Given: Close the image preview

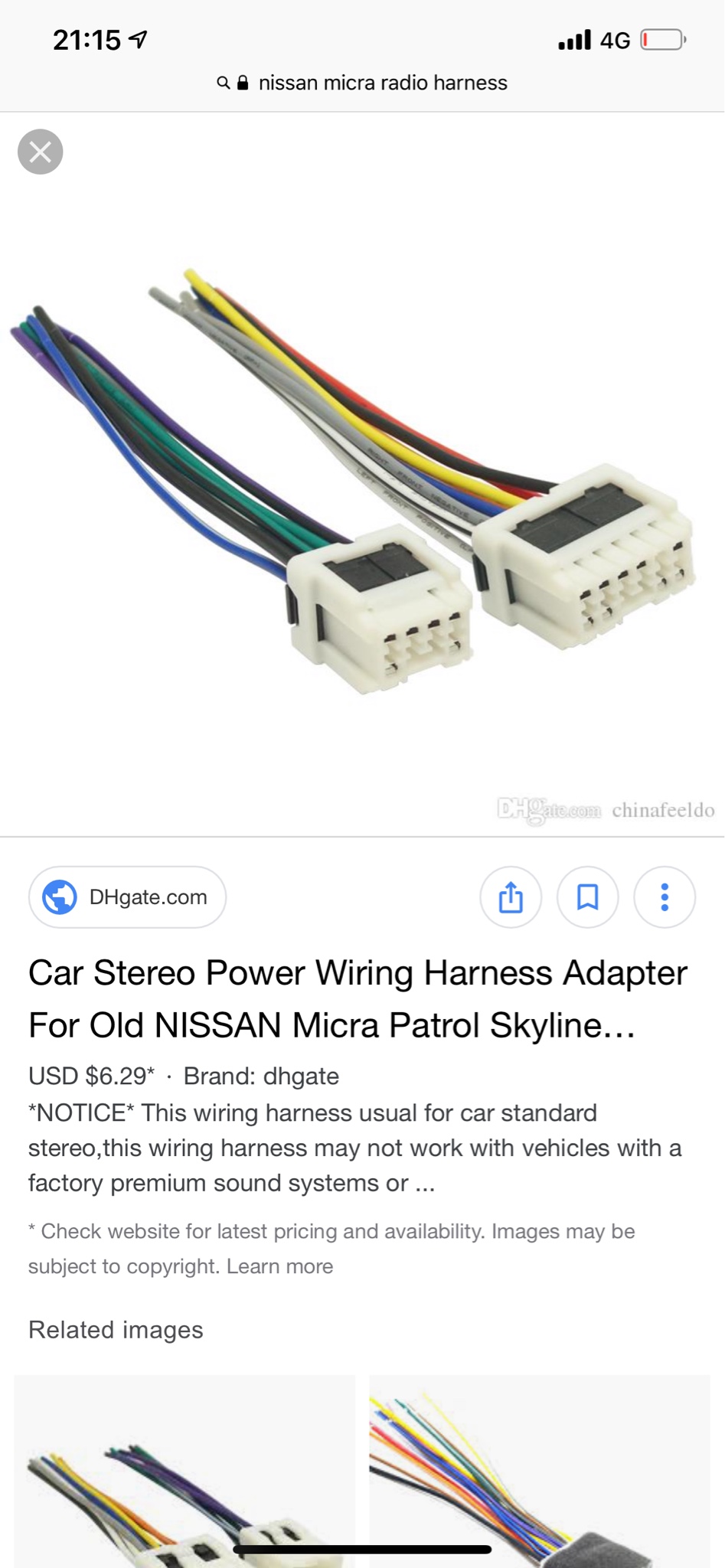Looking at the screenshot, I should pyautogui.click(x=41, y=152).
